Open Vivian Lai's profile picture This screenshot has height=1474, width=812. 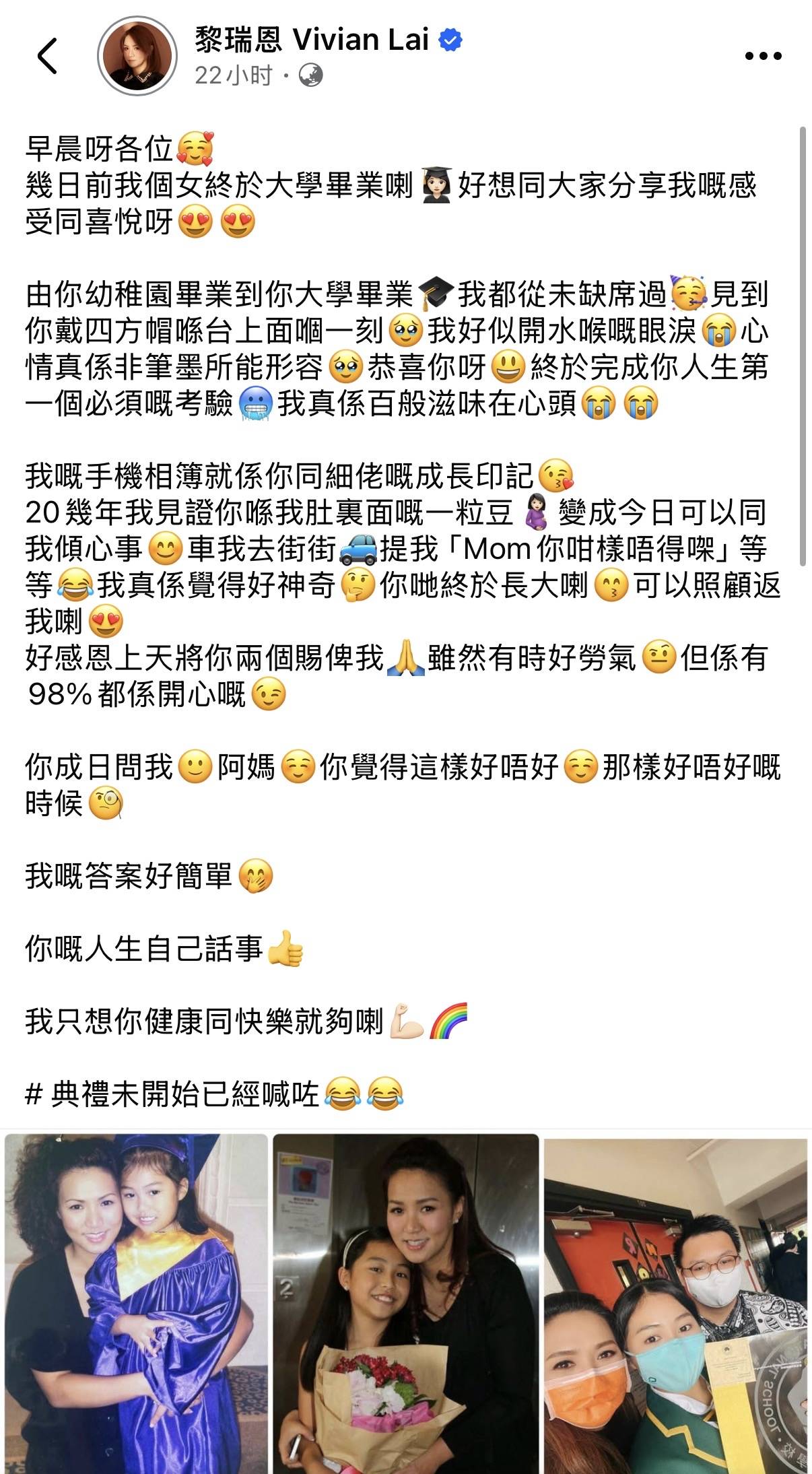click(137, 57)
